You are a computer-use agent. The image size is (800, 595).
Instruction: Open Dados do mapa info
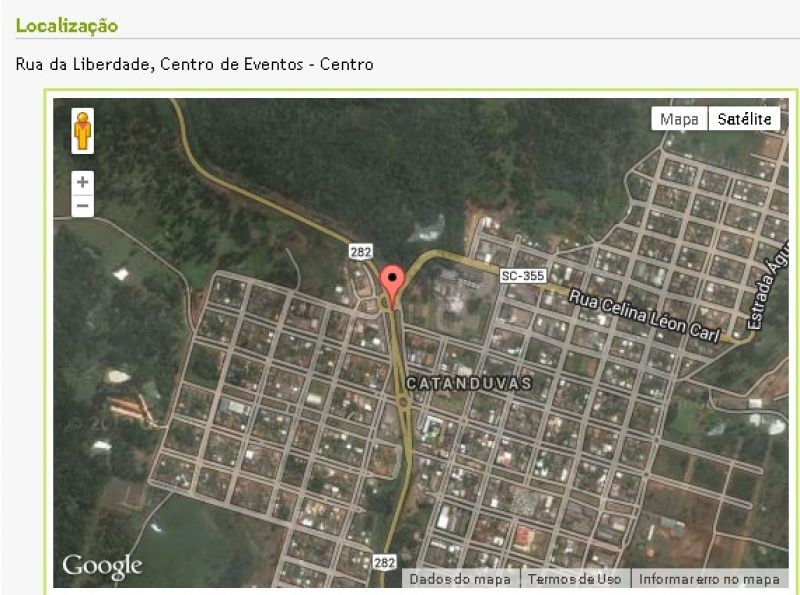point(460,579)
